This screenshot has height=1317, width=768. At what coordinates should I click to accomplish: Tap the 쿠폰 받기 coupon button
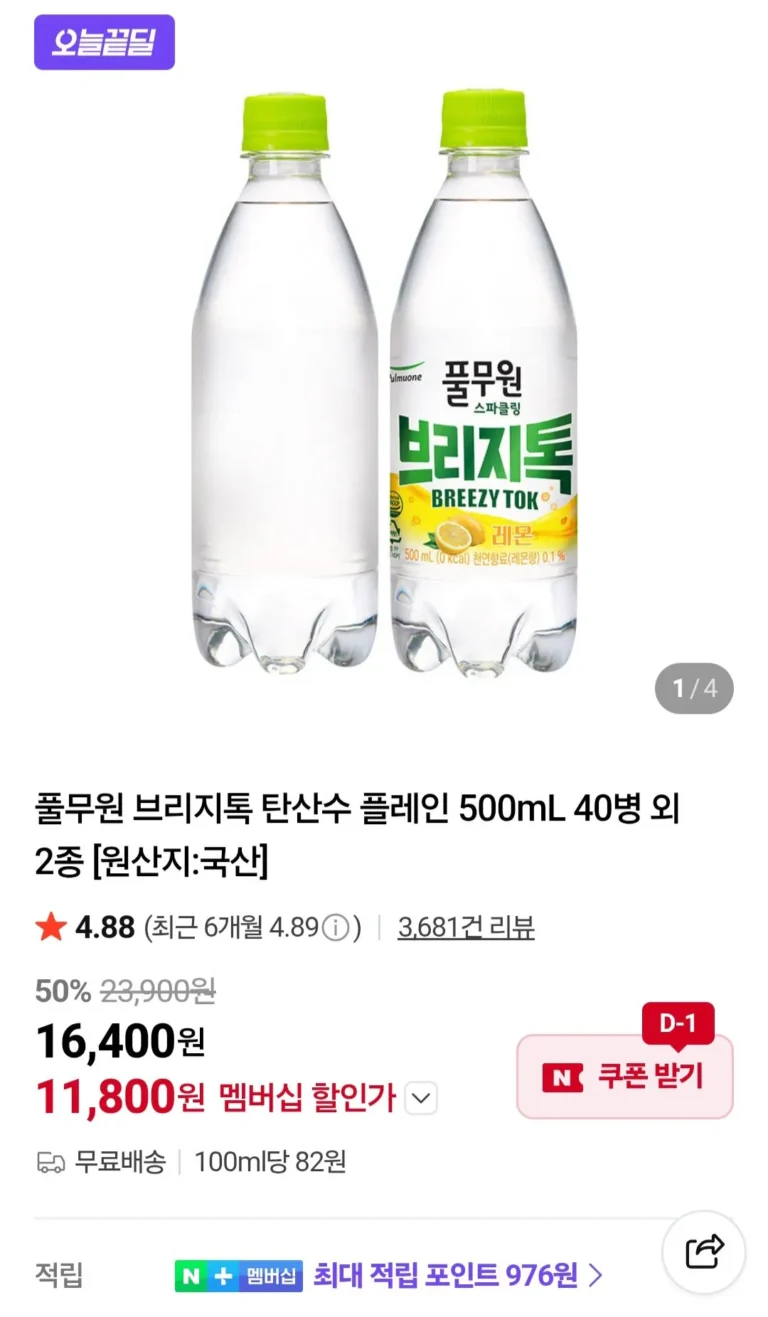(624, 1076)
